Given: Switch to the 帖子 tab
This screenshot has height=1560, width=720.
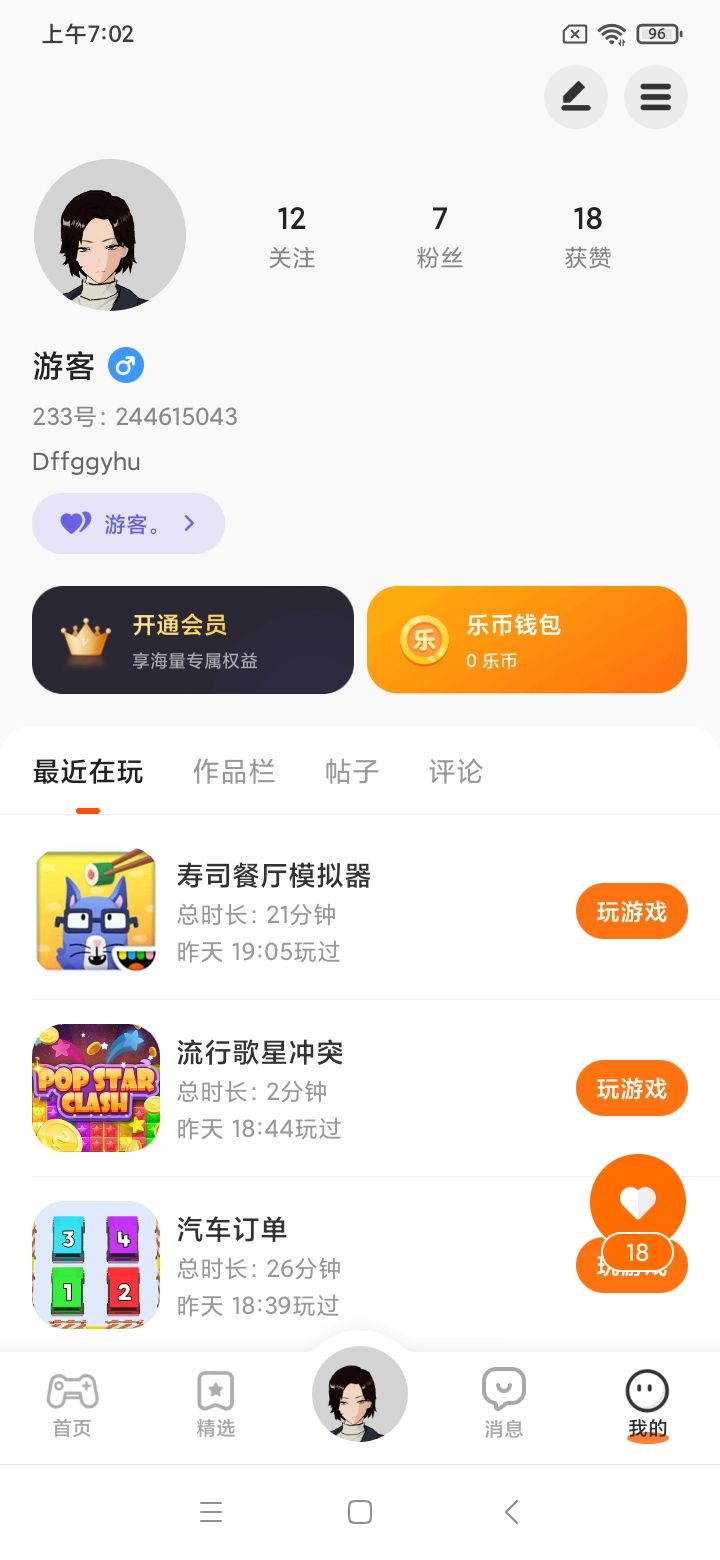Looking at the screenshot, I should [x=352, y=771].
